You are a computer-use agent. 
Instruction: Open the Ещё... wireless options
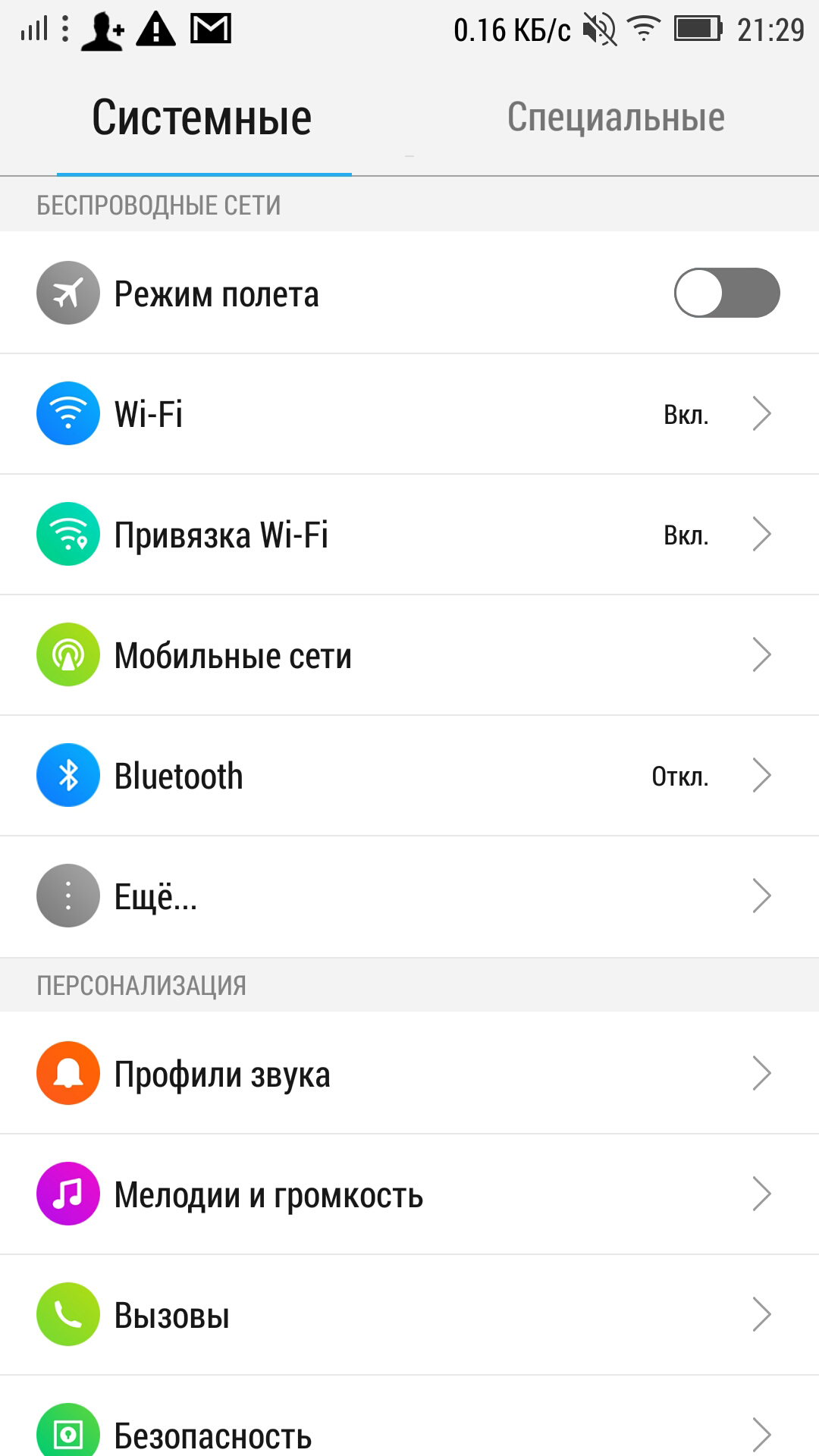coord(409,896)
